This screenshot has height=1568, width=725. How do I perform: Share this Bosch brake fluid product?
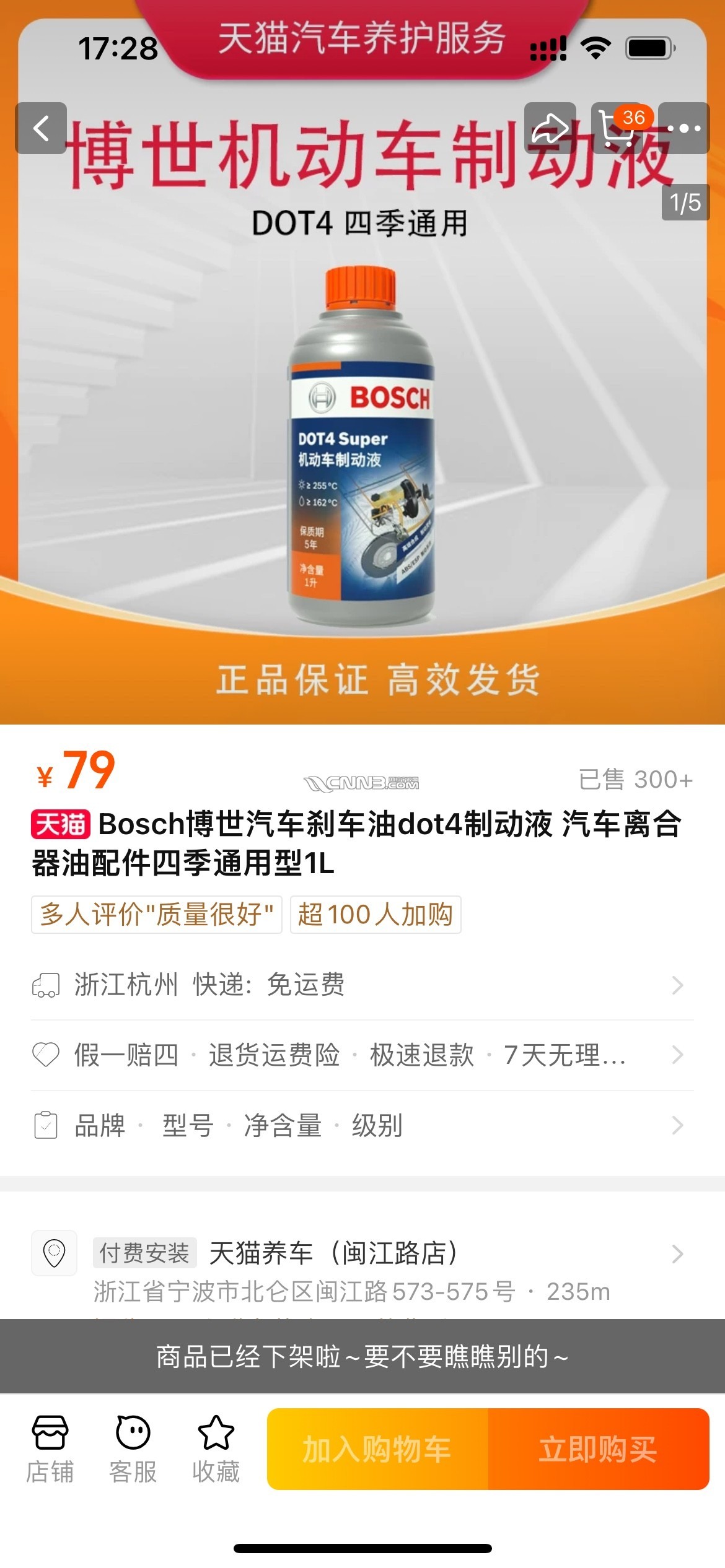pyautogui.click(x=550, y=128)
